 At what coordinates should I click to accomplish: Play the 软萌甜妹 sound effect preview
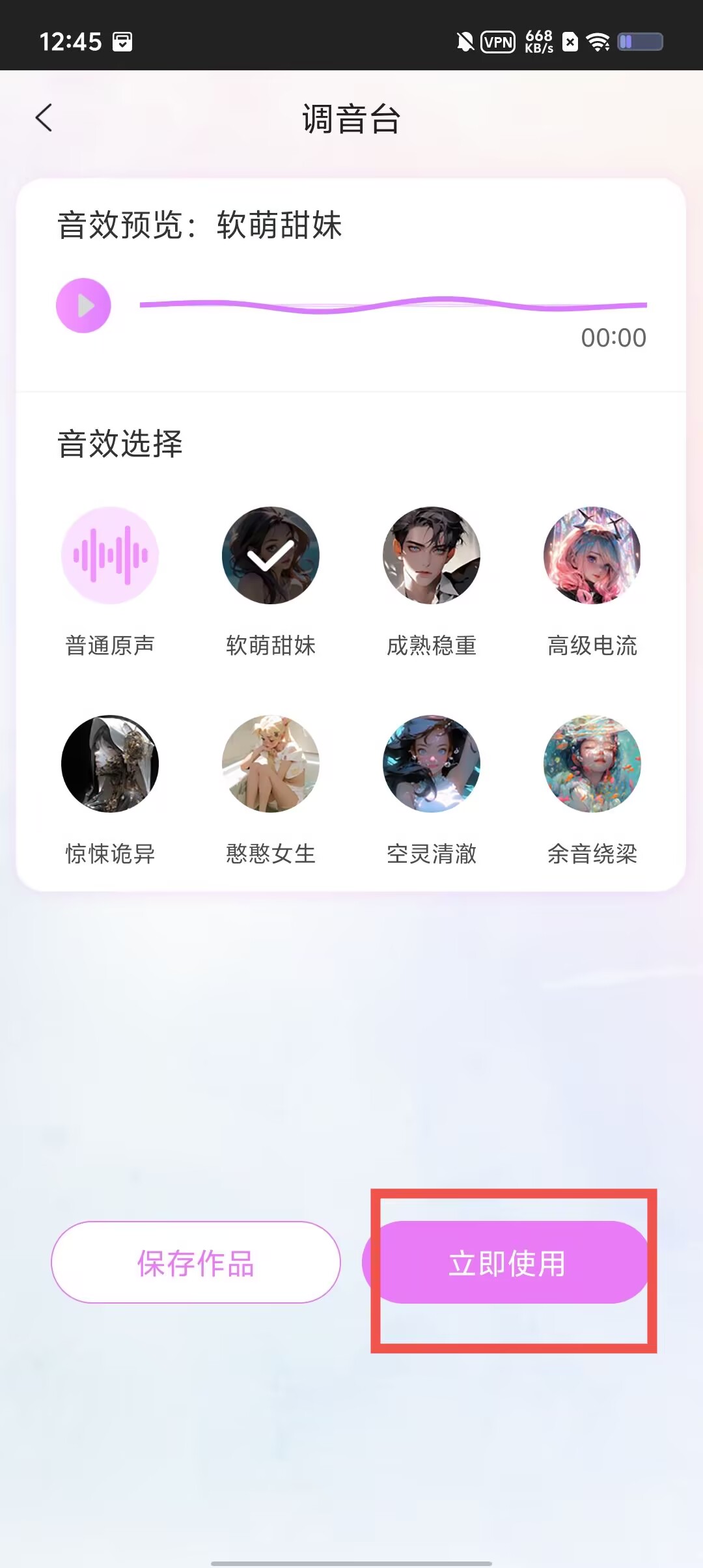[83, 305]
